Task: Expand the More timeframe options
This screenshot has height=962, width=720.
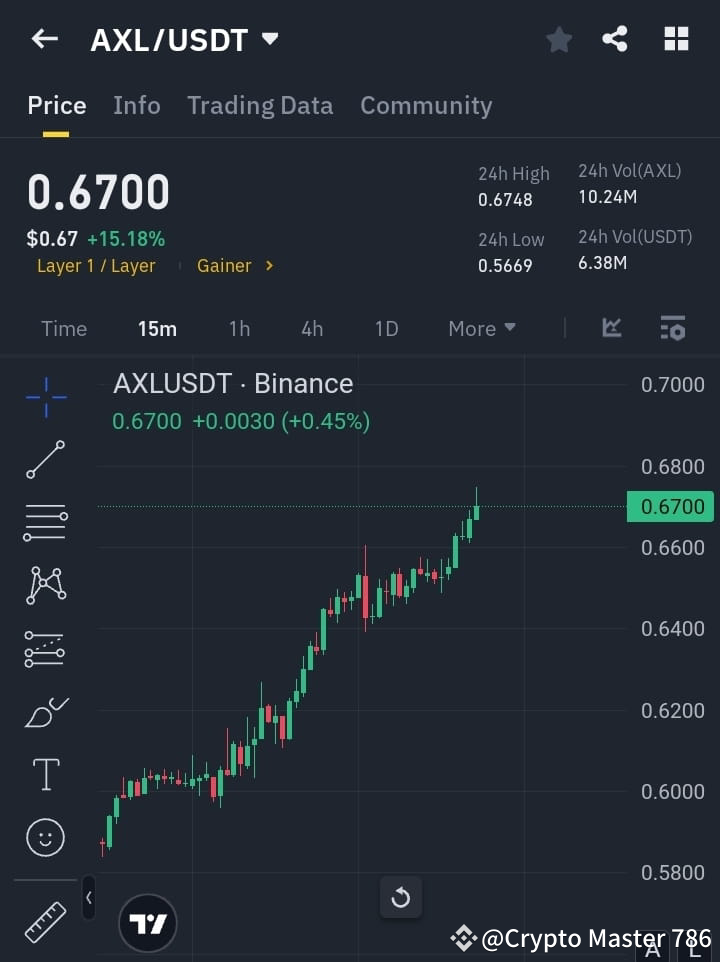Action: click(481, 328)
